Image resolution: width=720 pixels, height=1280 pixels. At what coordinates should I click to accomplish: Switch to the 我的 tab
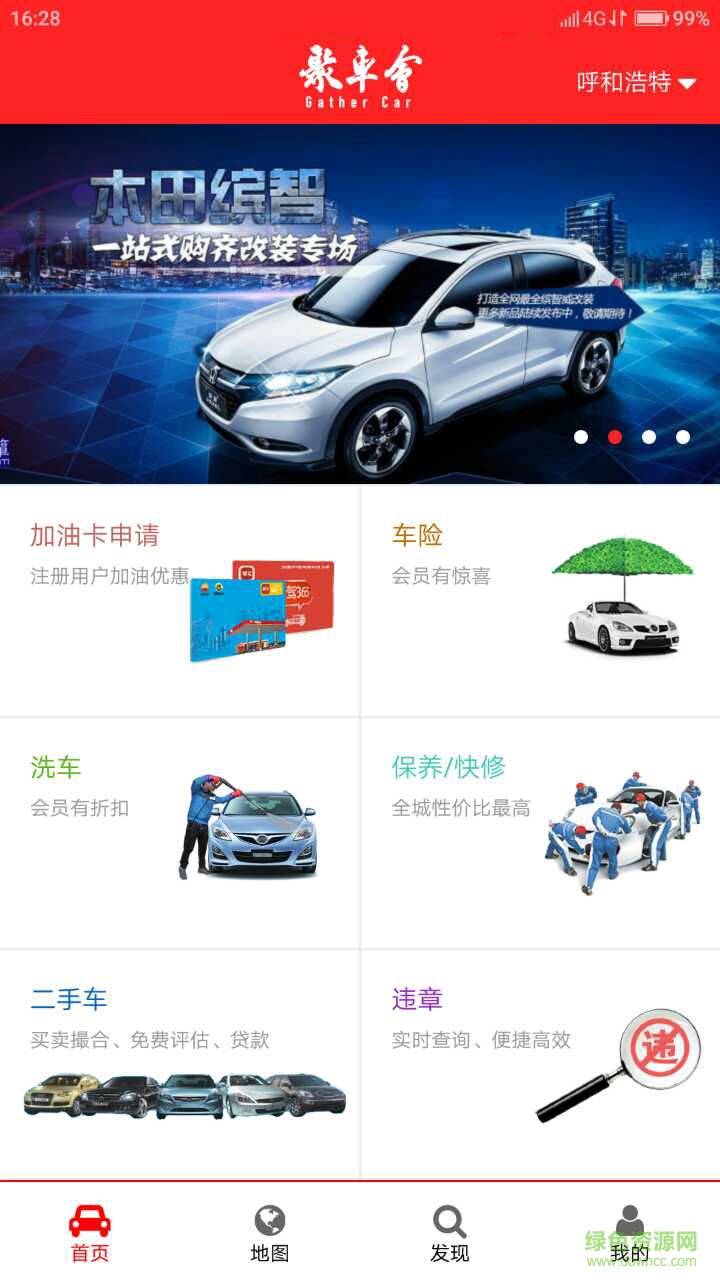pos(629,1232)
